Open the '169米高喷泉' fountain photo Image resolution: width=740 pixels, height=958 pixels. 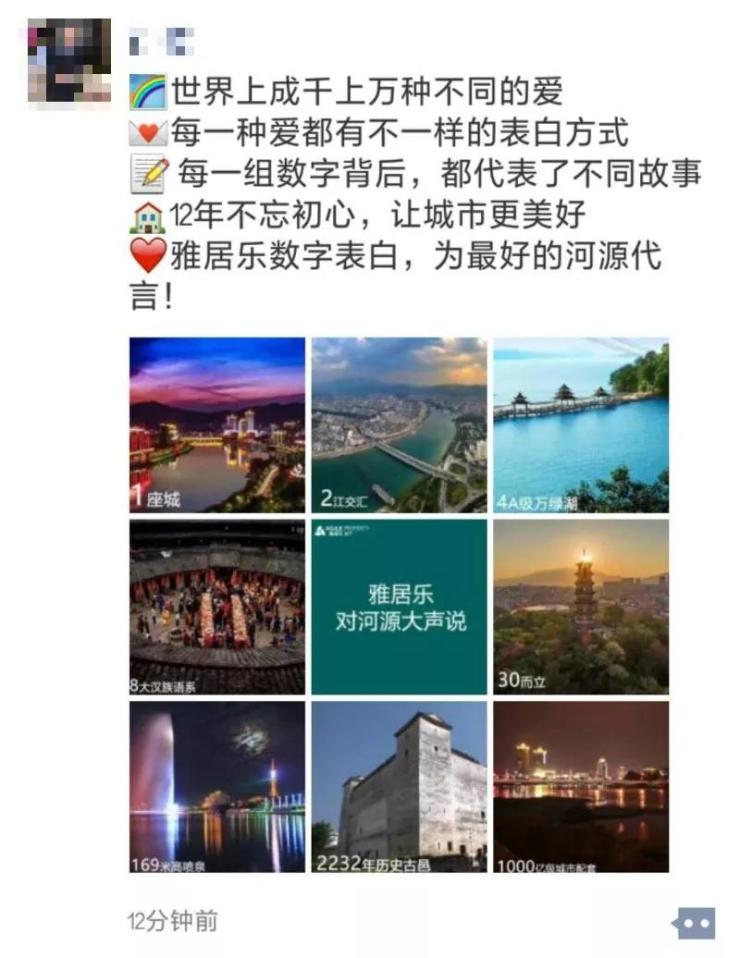tap(217, 787)
